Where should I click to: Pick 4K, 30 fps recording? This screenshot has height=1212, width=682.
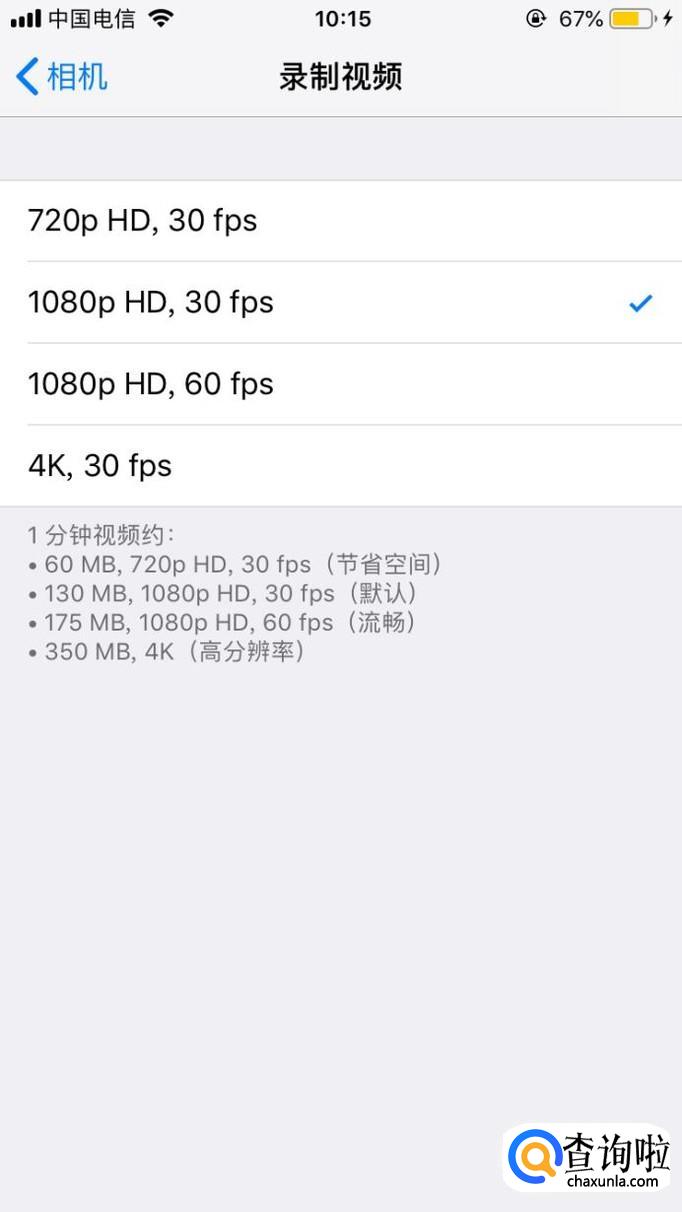click(x=341, y=466)
